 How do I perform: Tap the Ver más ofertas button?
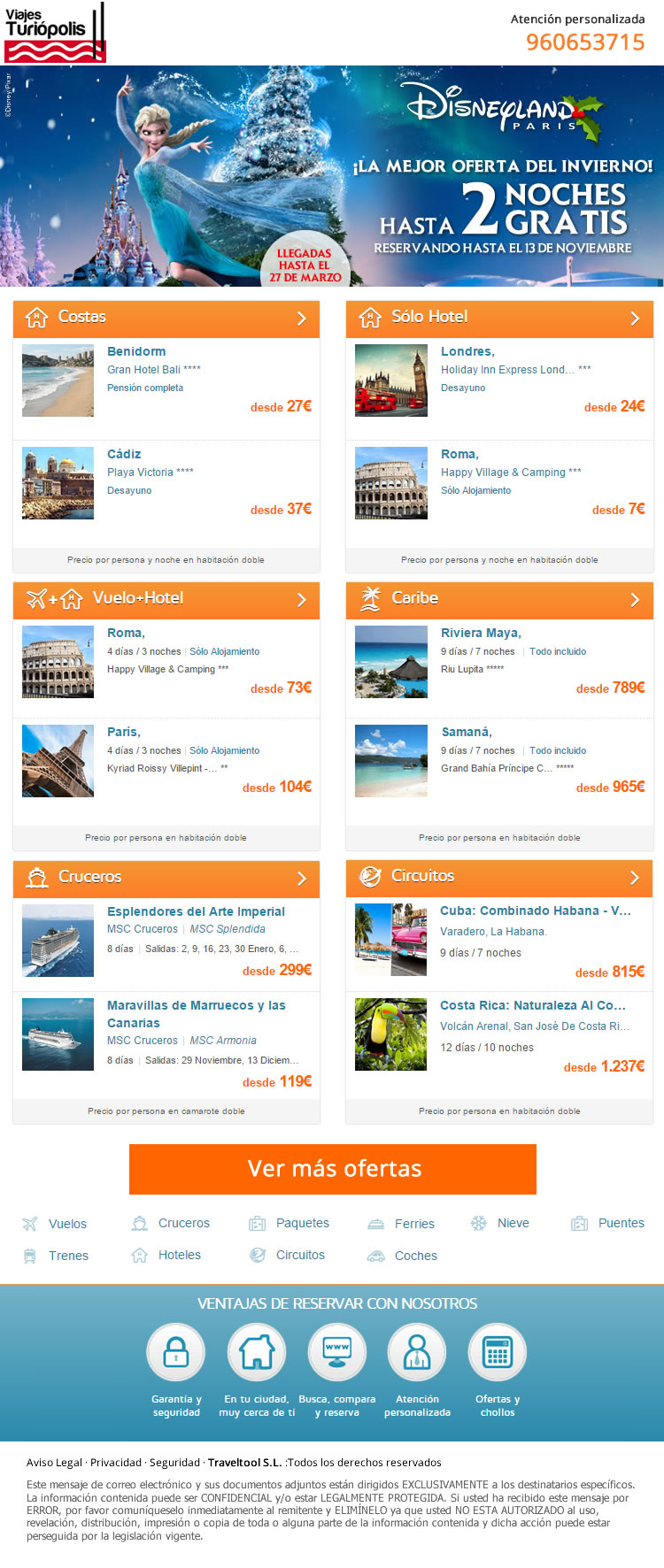coord(333,1169)
